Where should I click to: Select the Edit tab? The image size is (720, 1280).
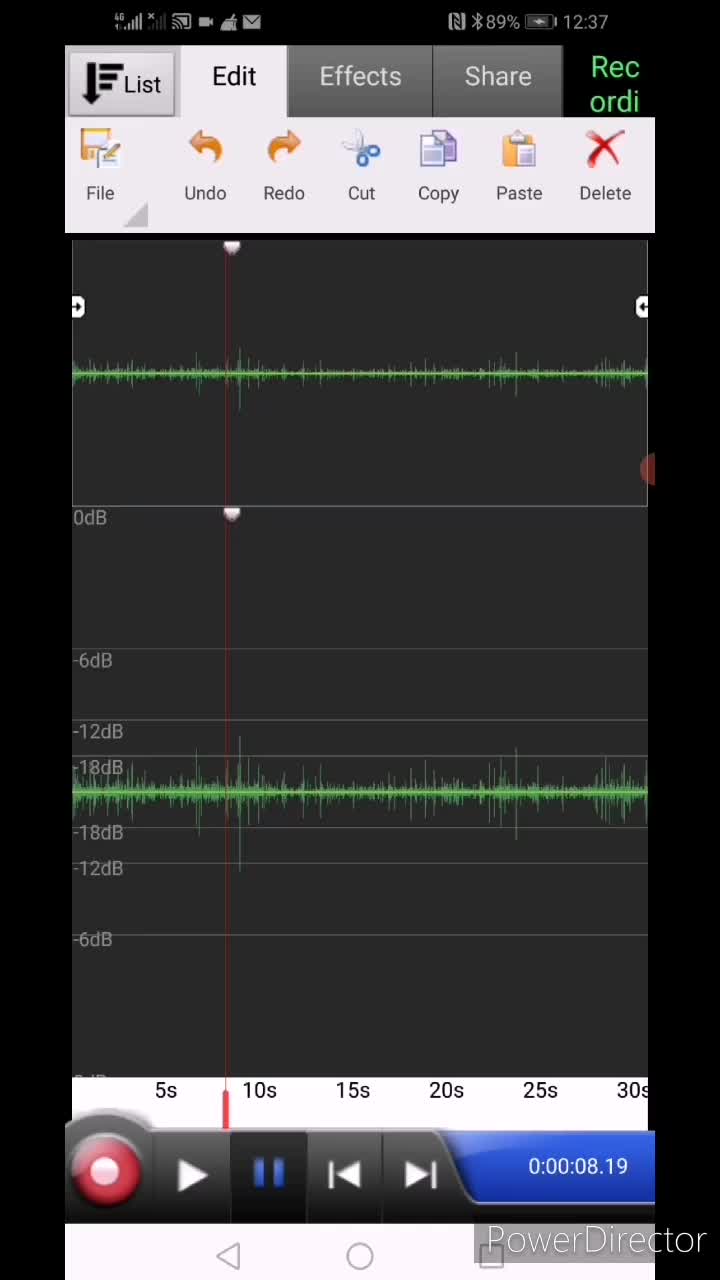coord(234,77)
